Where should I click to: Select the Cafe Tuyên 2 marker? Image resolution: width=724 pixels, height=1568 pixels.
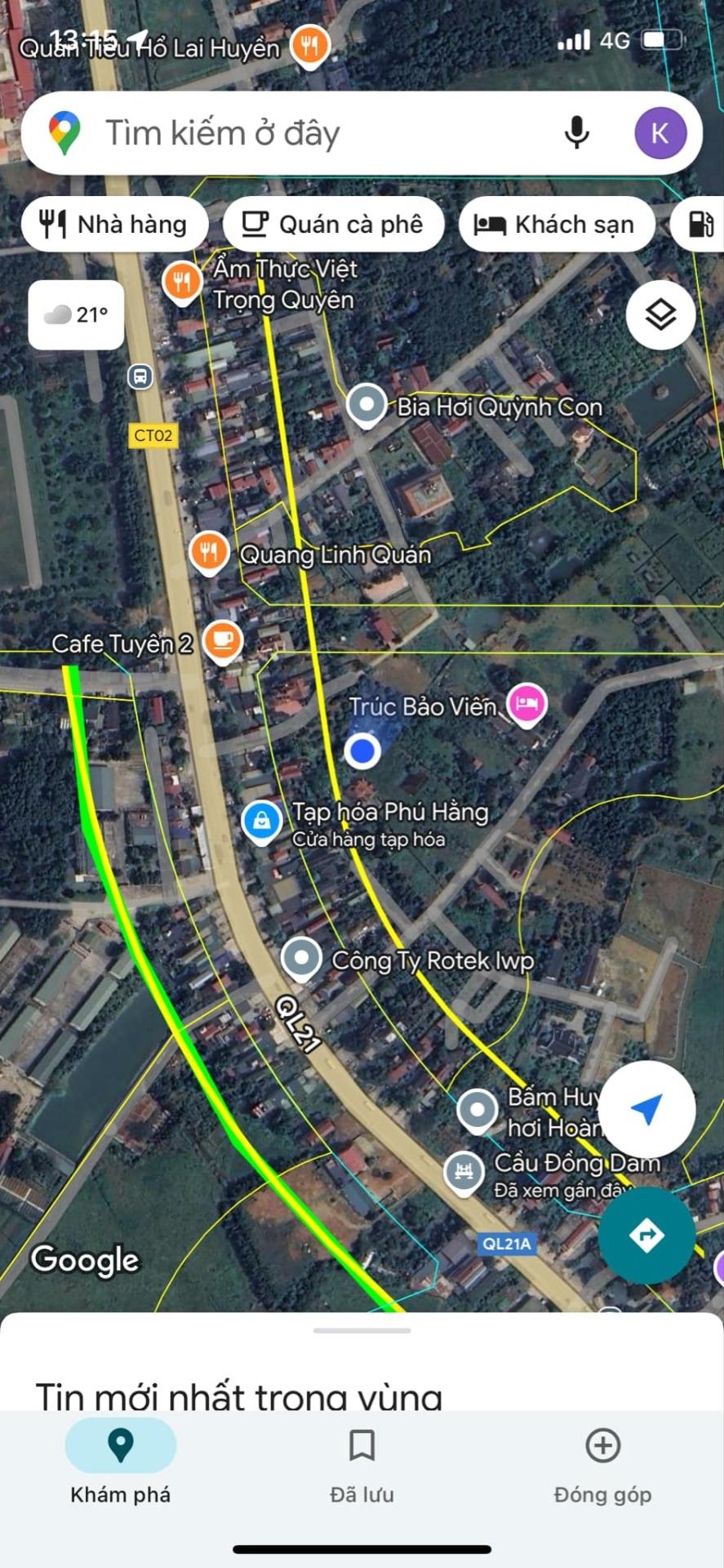pyautogui.click(x=223, y=641)
